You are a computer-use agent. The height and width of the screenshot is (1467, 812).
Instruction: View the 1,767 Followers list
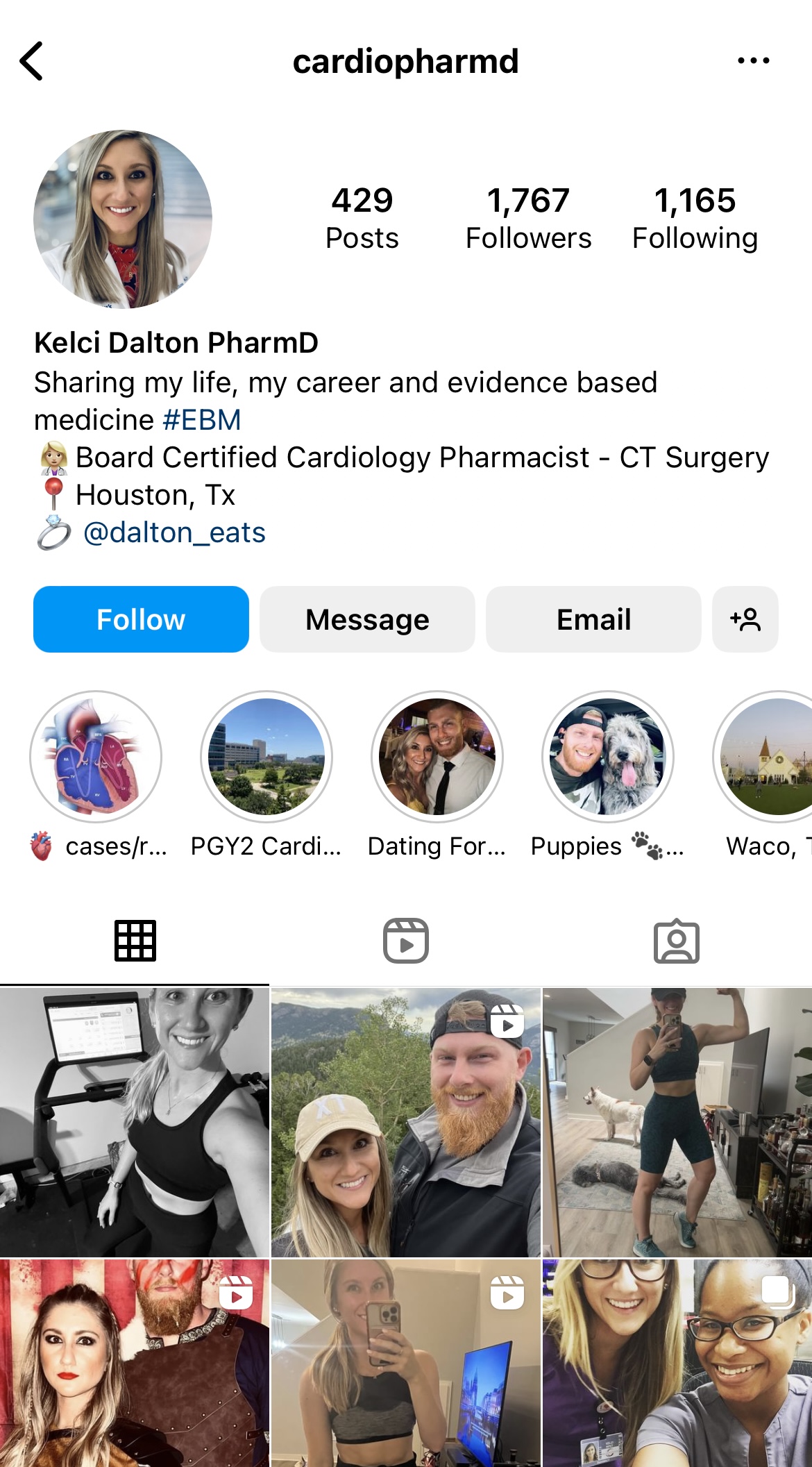point(528,217)
